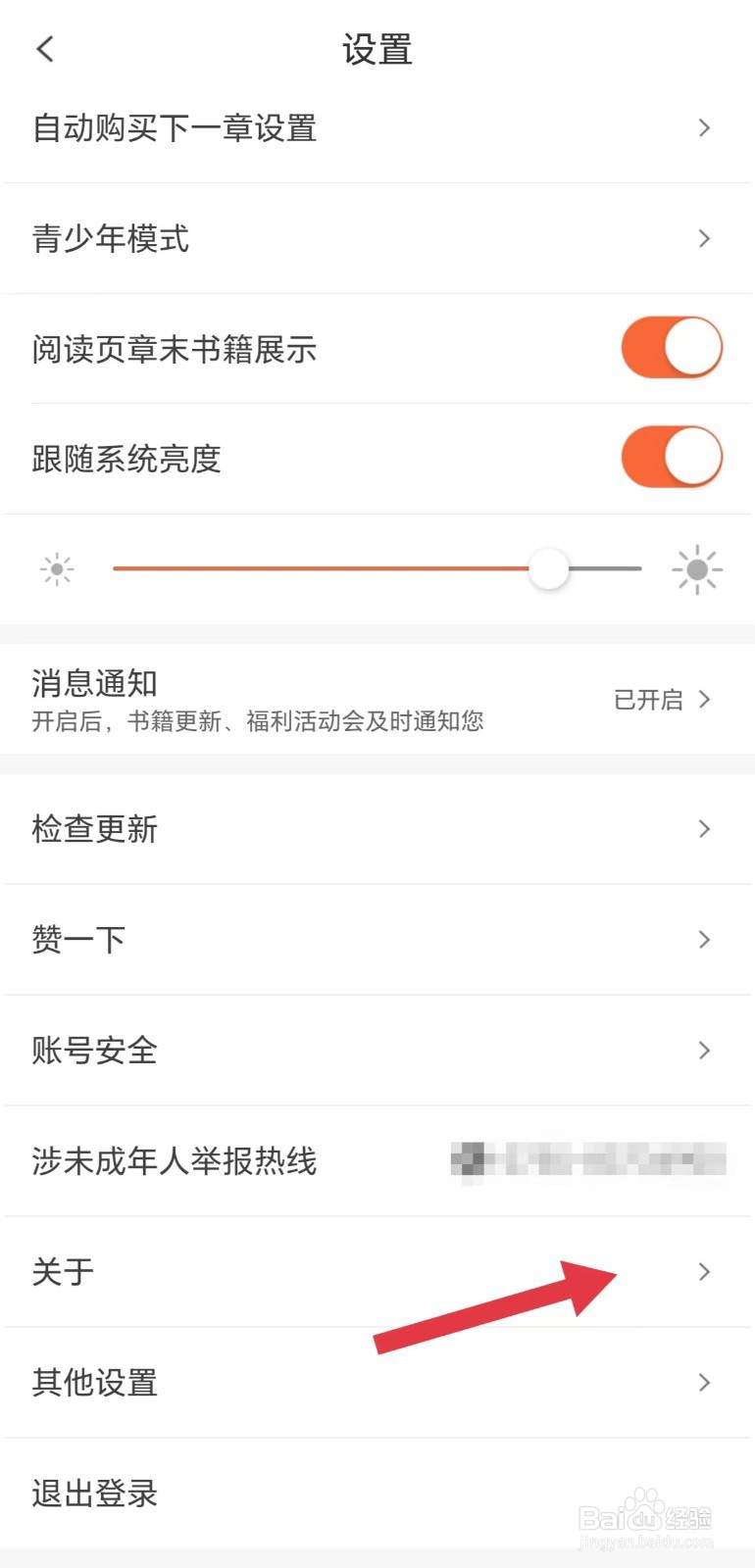Open the 青少年模式 chevron
755x1568 pixels.
point(703,238)
